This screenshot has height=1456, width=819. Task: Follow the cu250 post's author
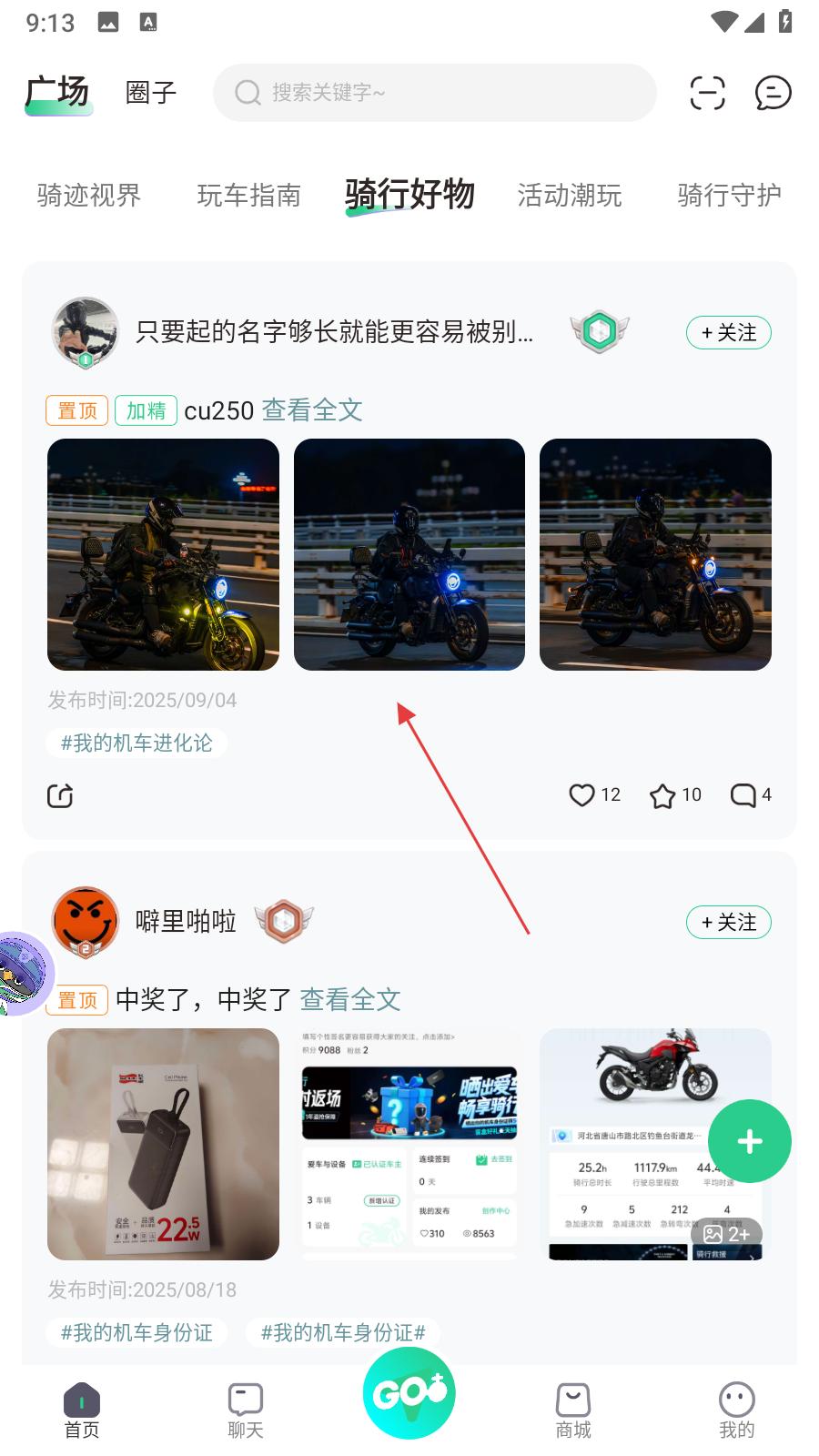click(x=729, y=332)
